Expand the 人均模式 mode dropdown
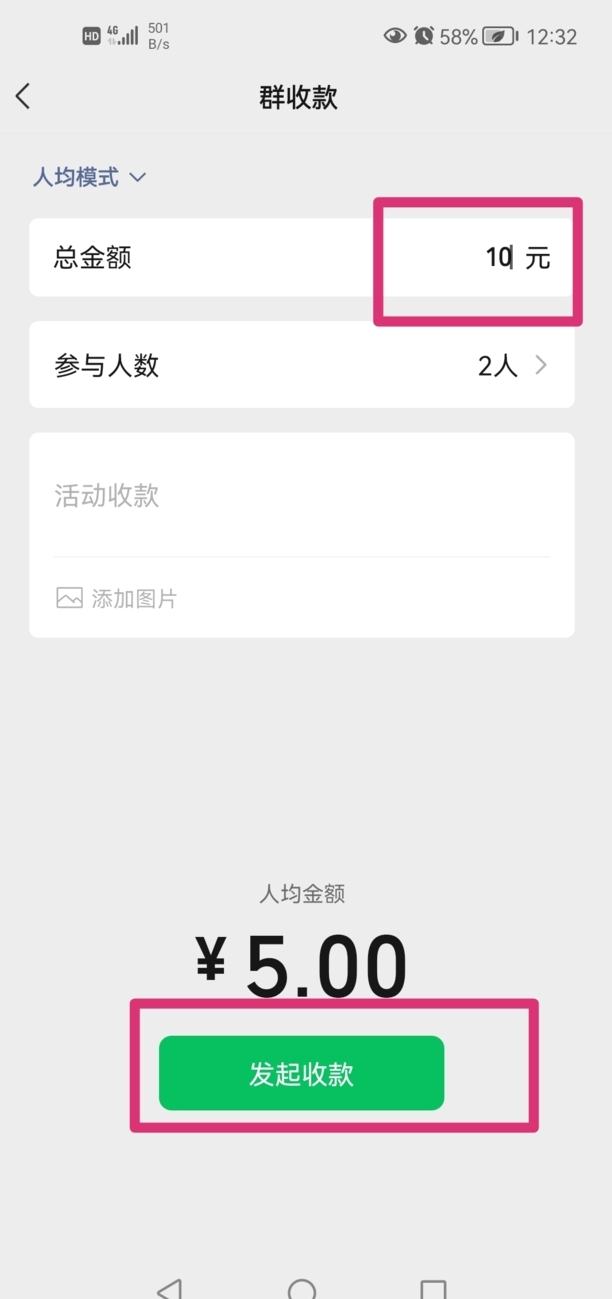Image resolution: width=612 pixels, height=1299 pixels. pos(90,178)
